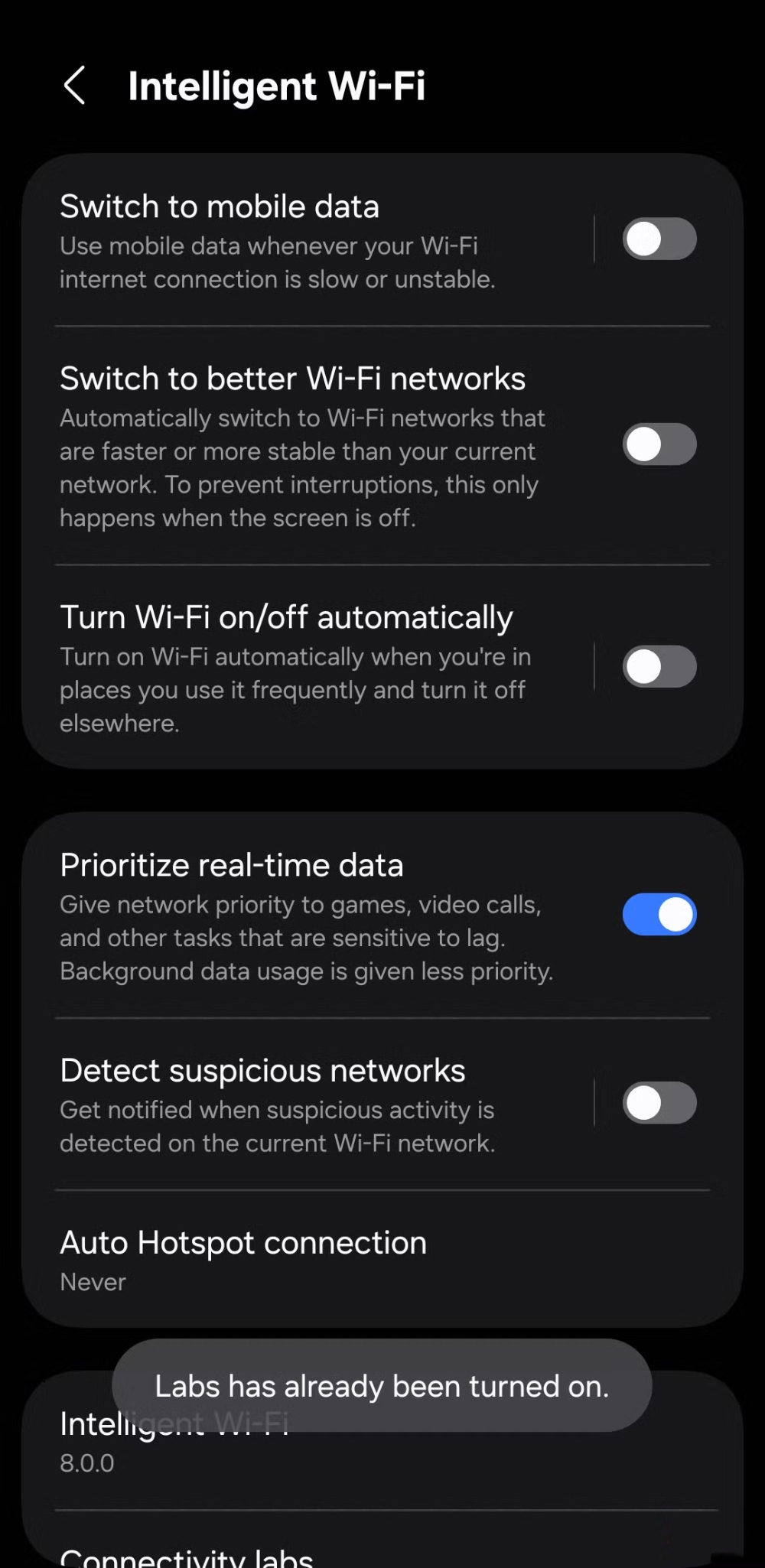Select Never under Auto Hotspot connection
Image resolution: width=765 pixels, height=1568 pixels.
[x=92, y=1282]
